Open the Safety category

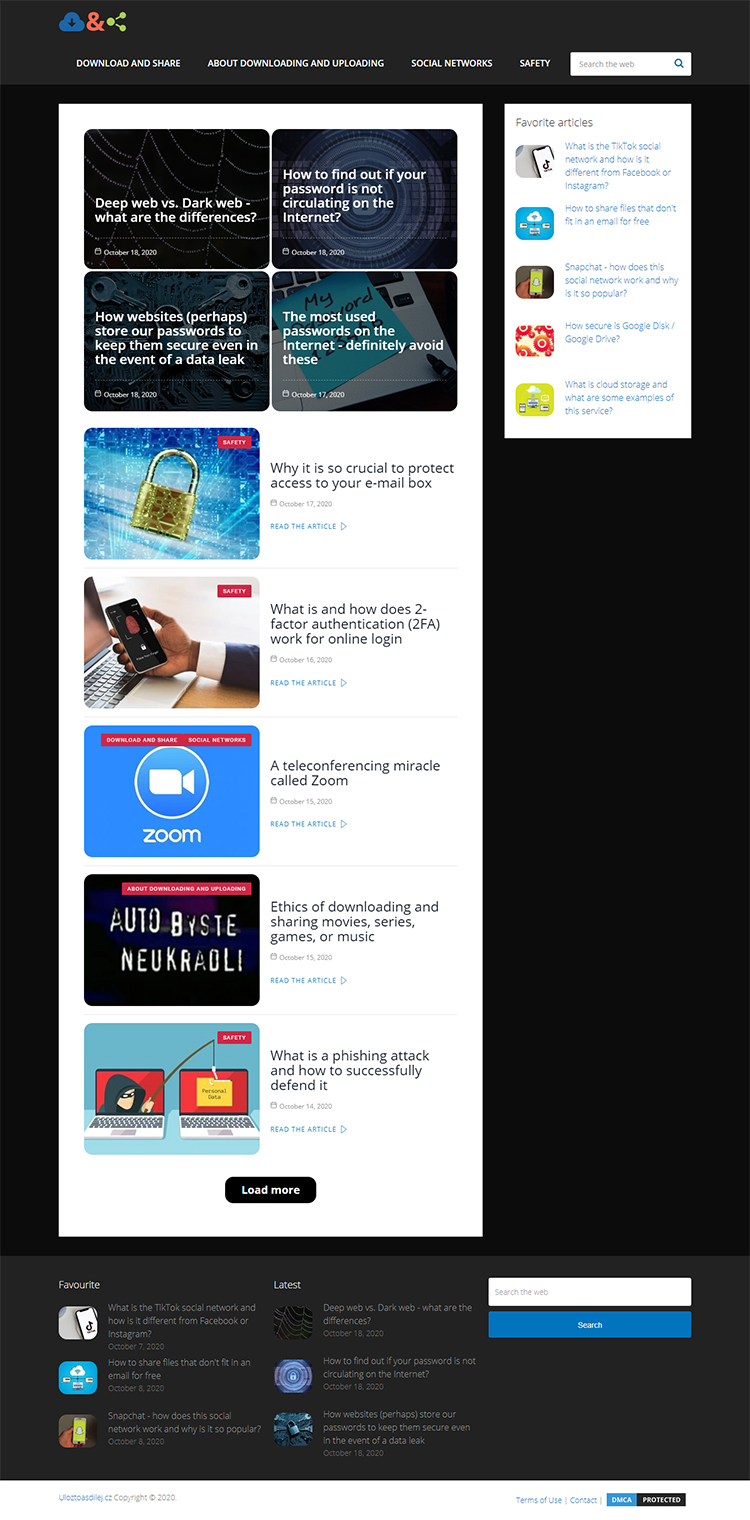tap(534, 63)
